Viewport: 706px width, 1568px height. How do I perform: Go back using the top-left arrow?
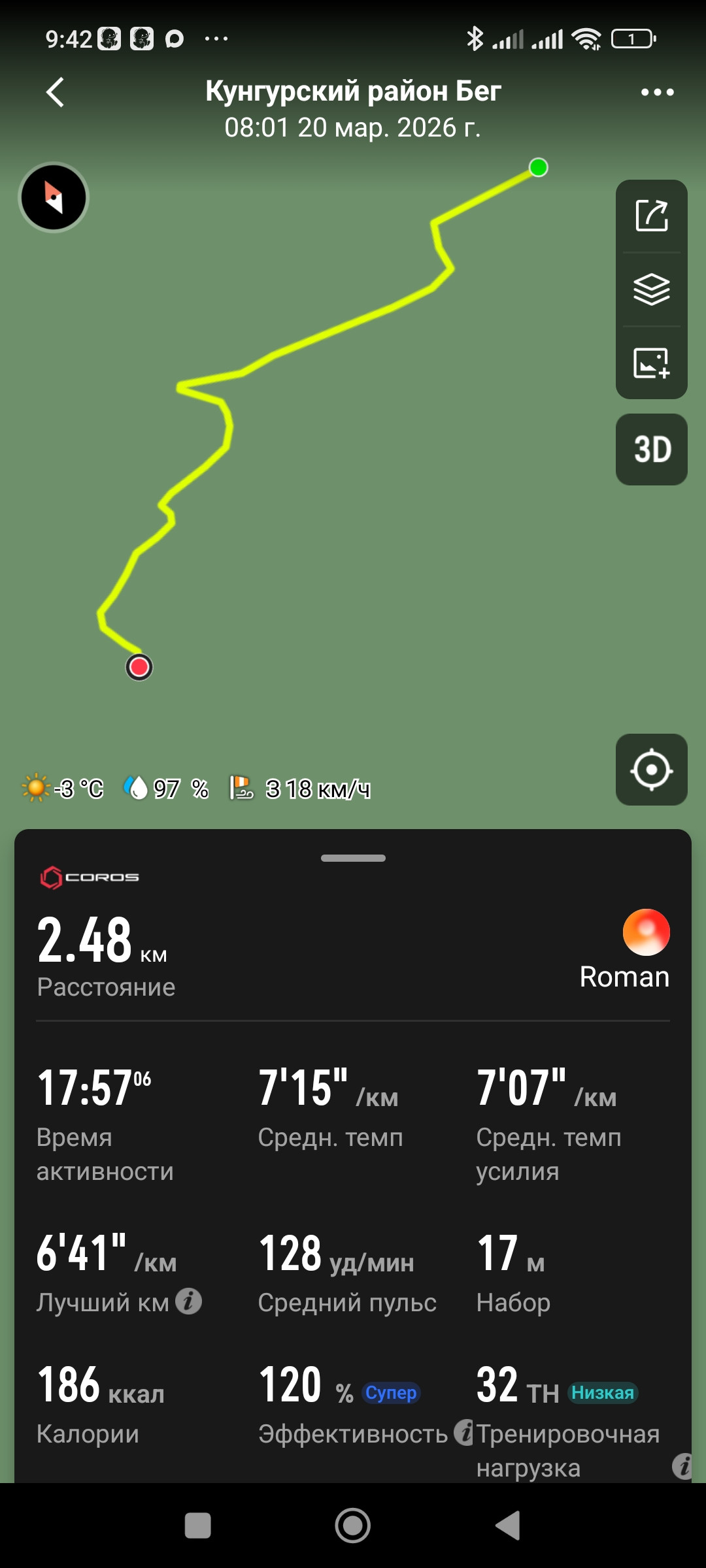click(56, 92)
